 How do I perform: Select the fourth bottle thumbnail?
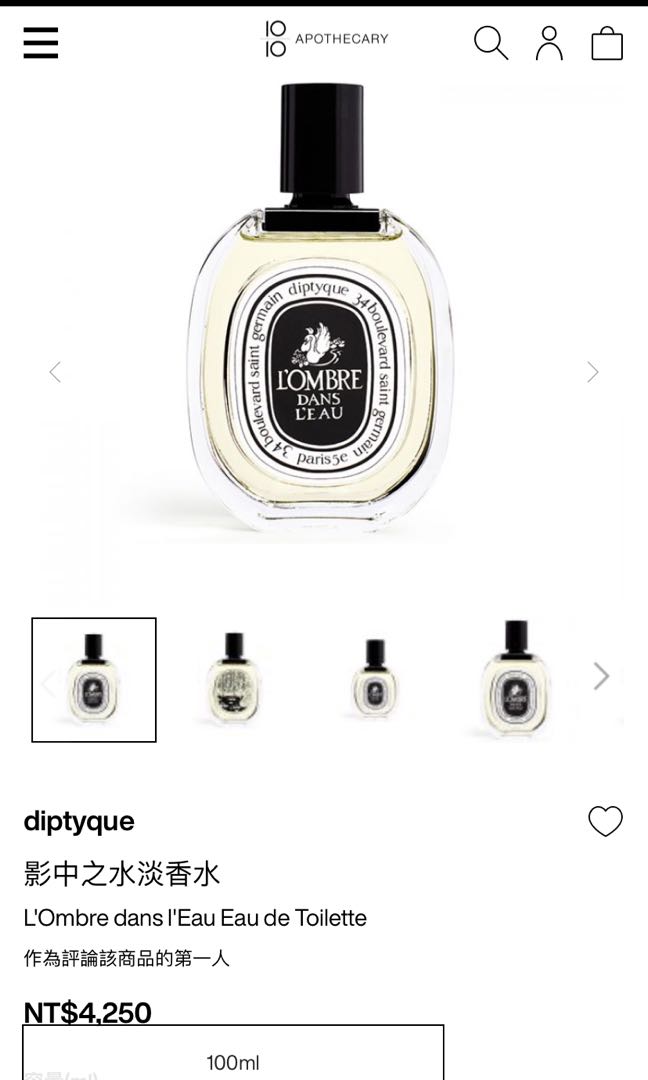click(515, 680)
